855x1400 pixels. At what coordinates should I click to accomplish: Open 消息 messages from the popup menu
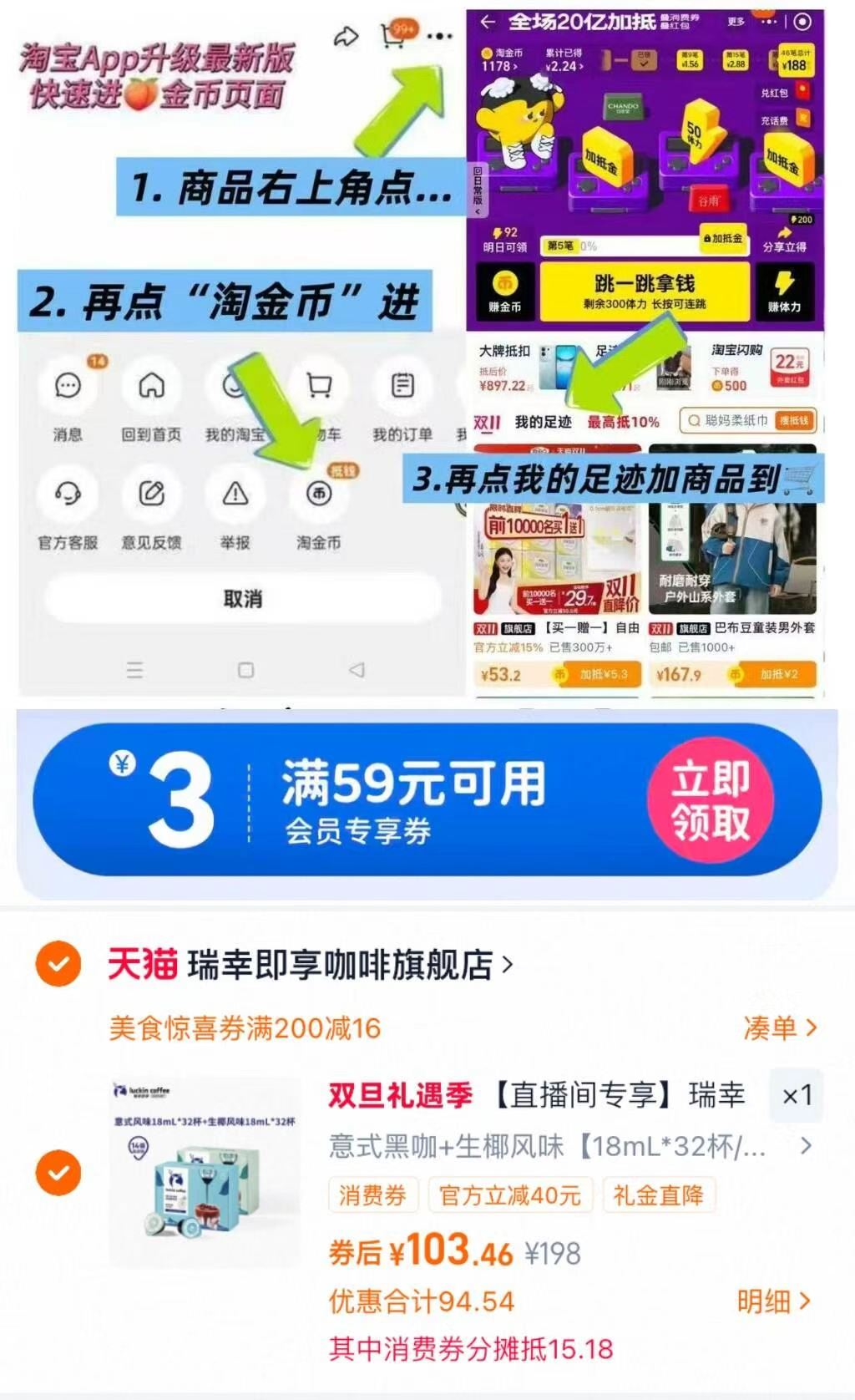[x=69, y=386]
